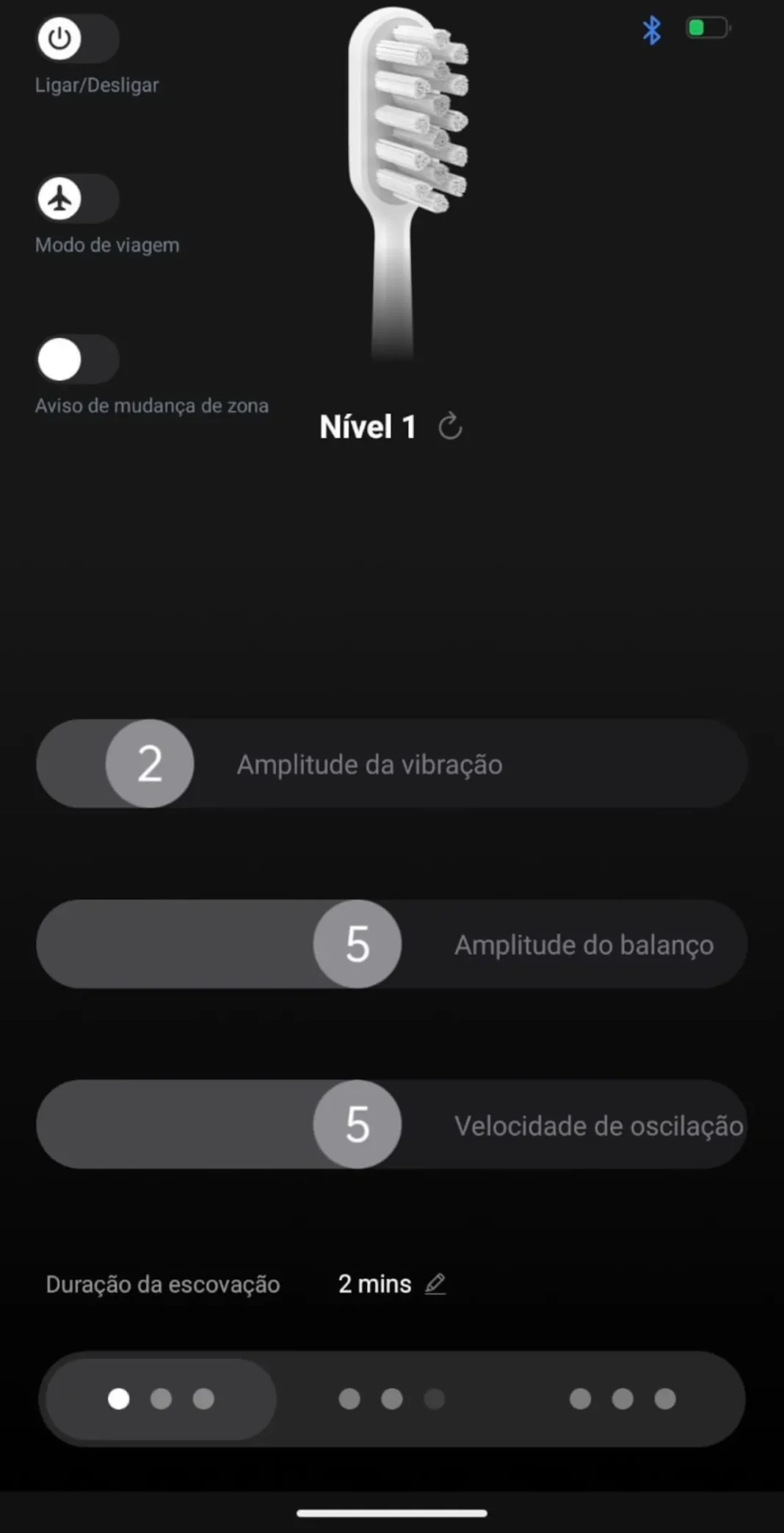Viewport: 784px width, 1533px height.
Task: Open the brushing duration editor showing 2 mins
Action: (374, 1283)
